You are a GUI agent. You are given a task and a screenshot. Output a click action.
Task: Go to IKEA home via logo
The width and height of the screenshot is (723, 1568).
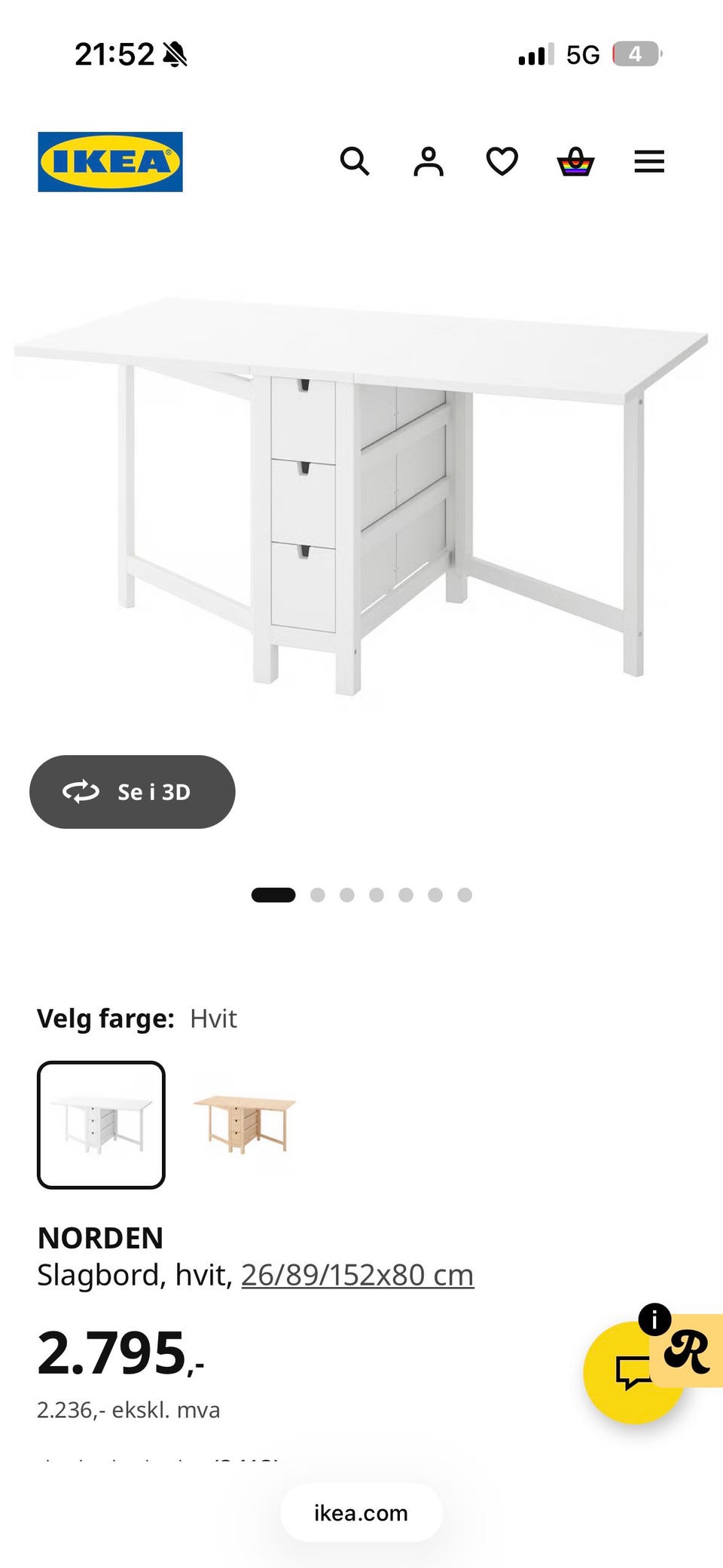pyautogui.click(x=110, y=162)
